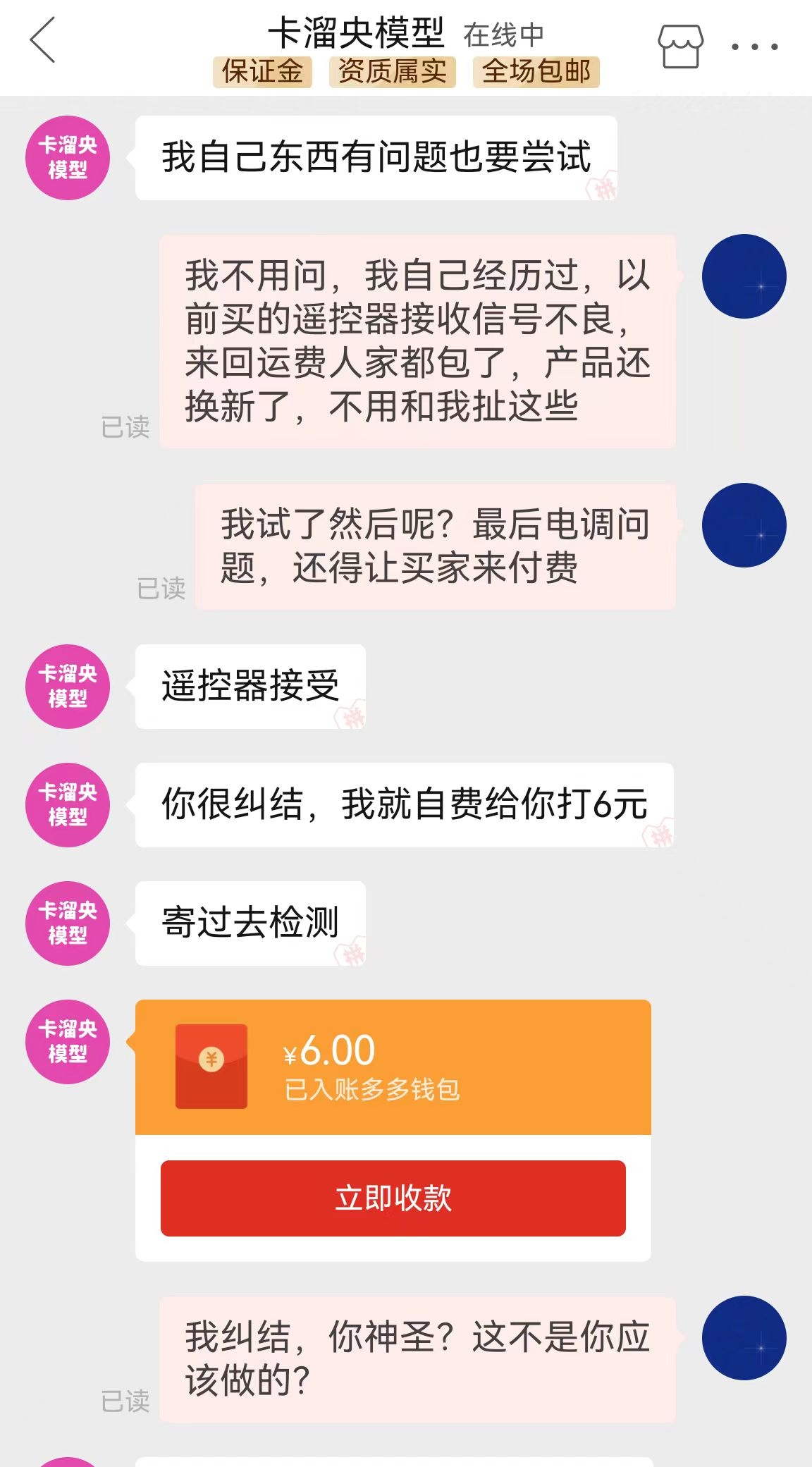Go back using the top-left arrow
Screen dimensions: 812x1467
coord(42,40)
